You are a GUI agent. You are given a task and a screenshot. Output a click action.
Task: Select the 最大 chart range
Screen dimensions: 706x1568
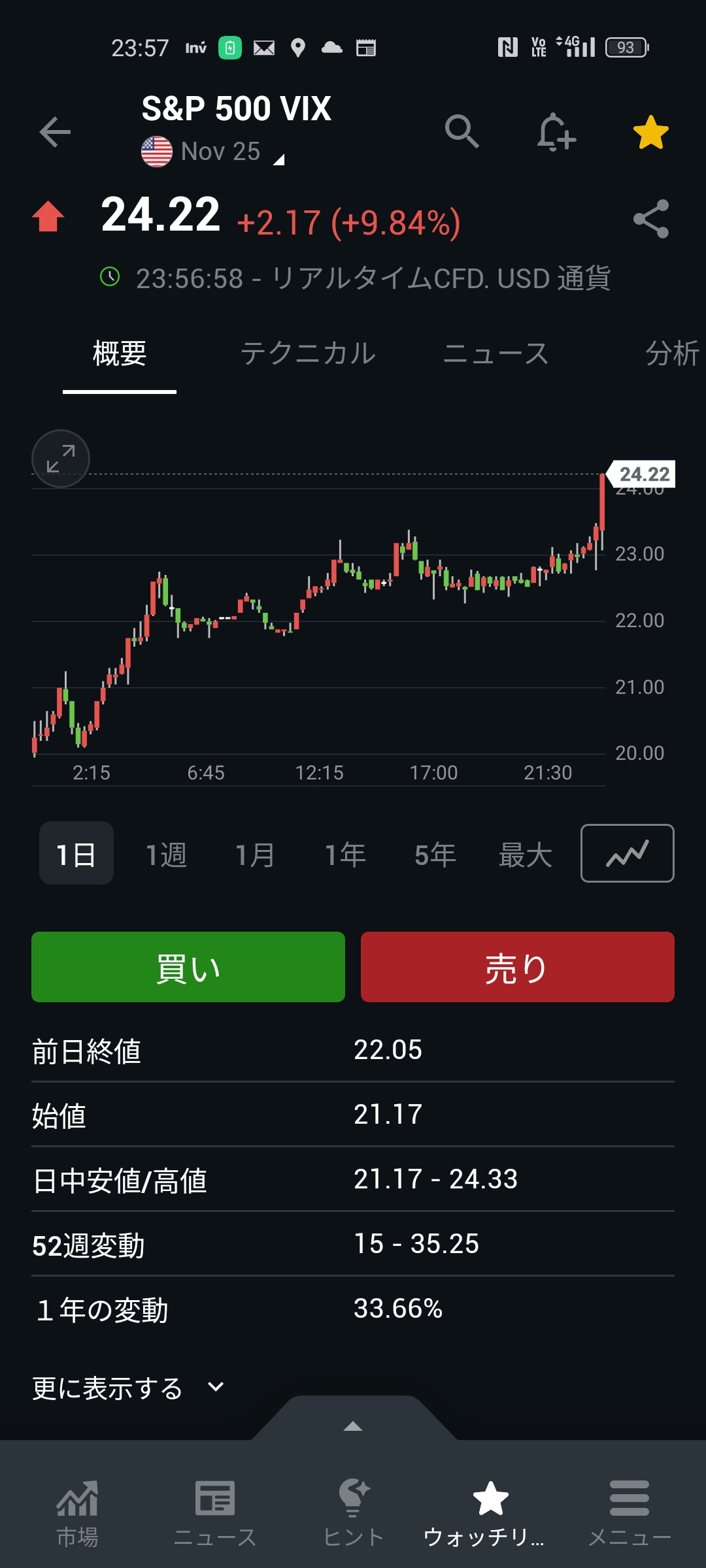coord(525,854)
